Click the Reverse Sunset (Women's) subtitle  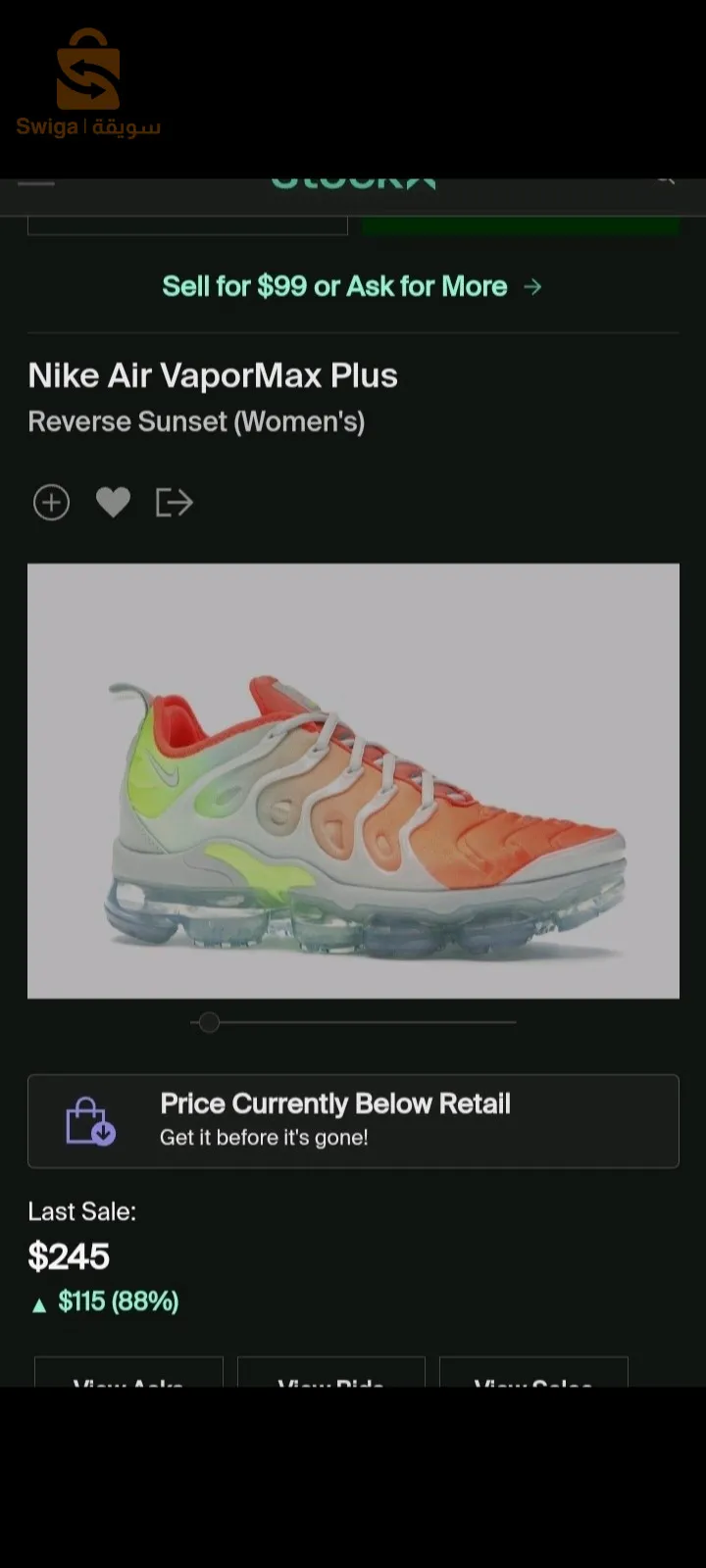point(196,421)
